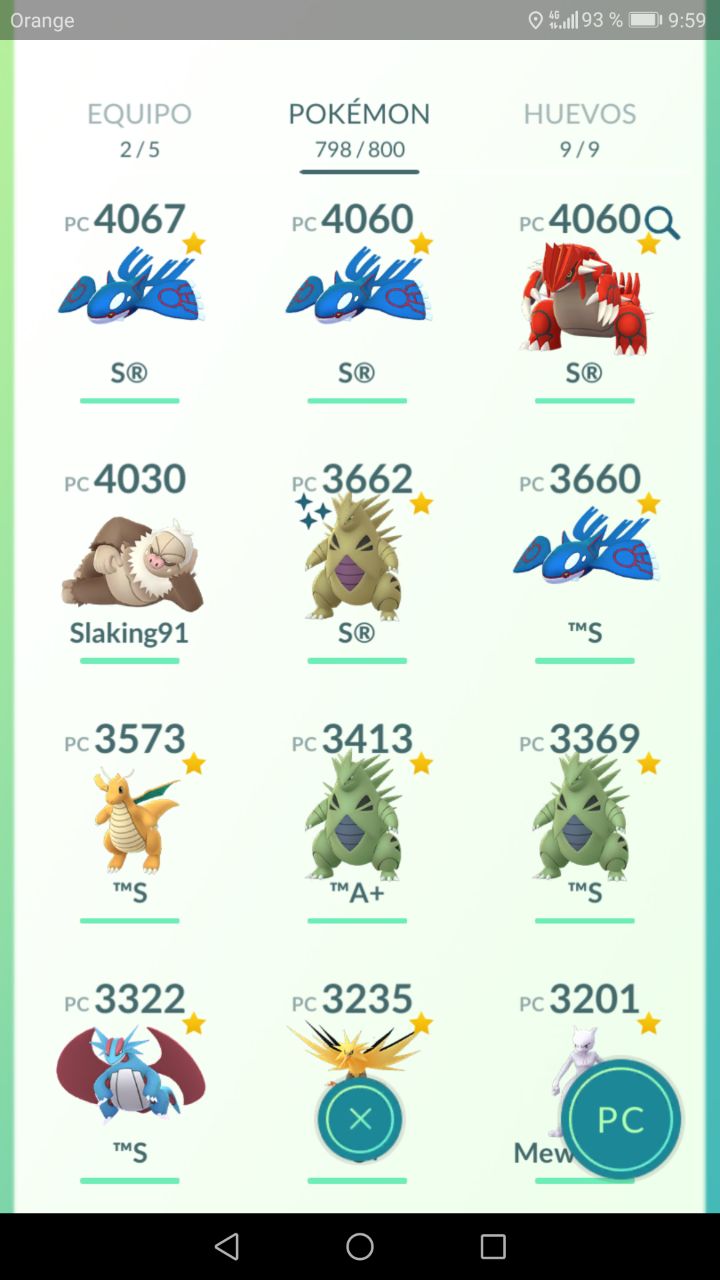Image resolution: width=720 pixels, height=1280 pixels.
Task: Switch to the EQUIPO tab
Action: (x=139, y=128)
